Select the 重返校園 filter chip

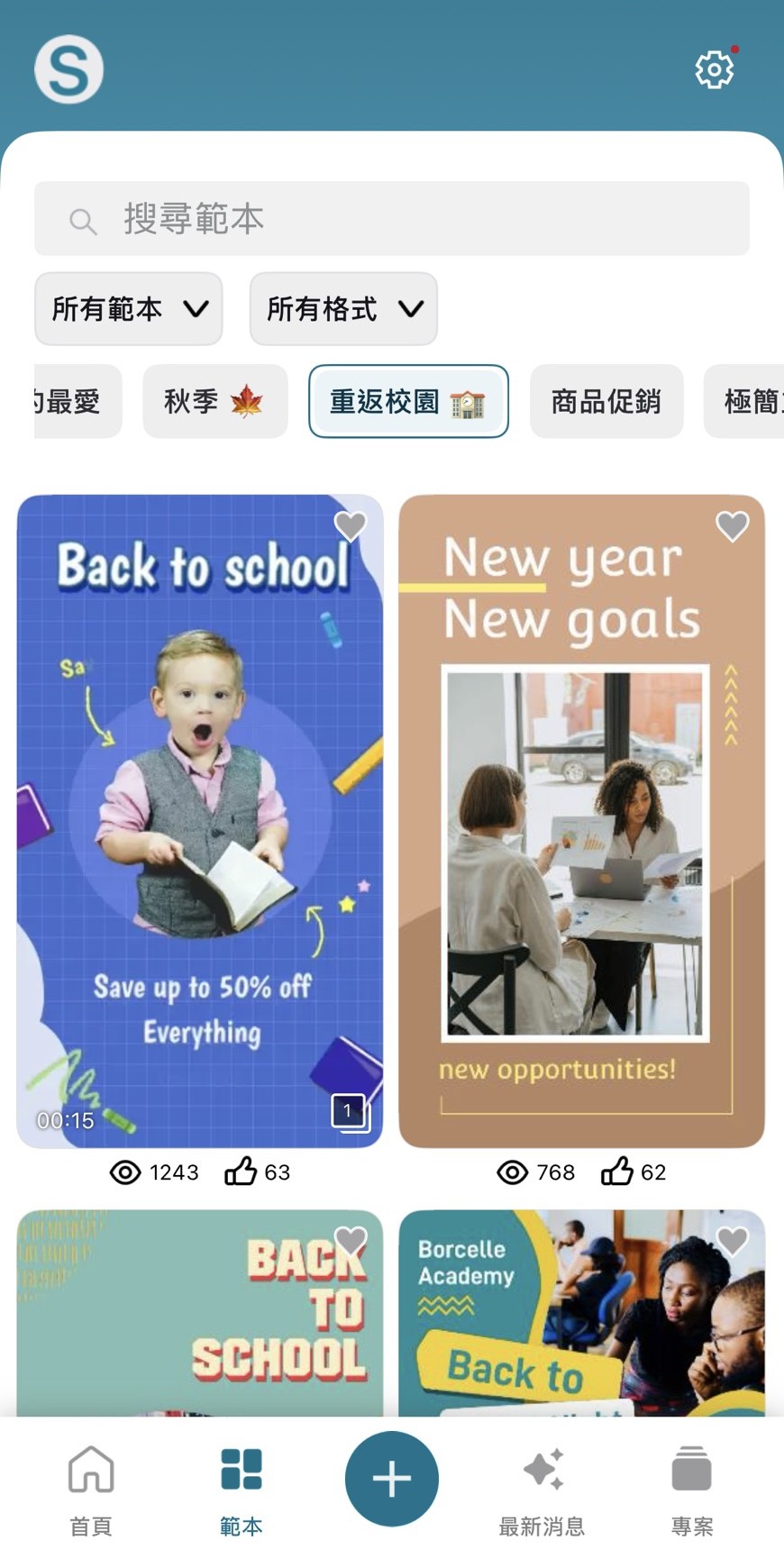point(408,402)
